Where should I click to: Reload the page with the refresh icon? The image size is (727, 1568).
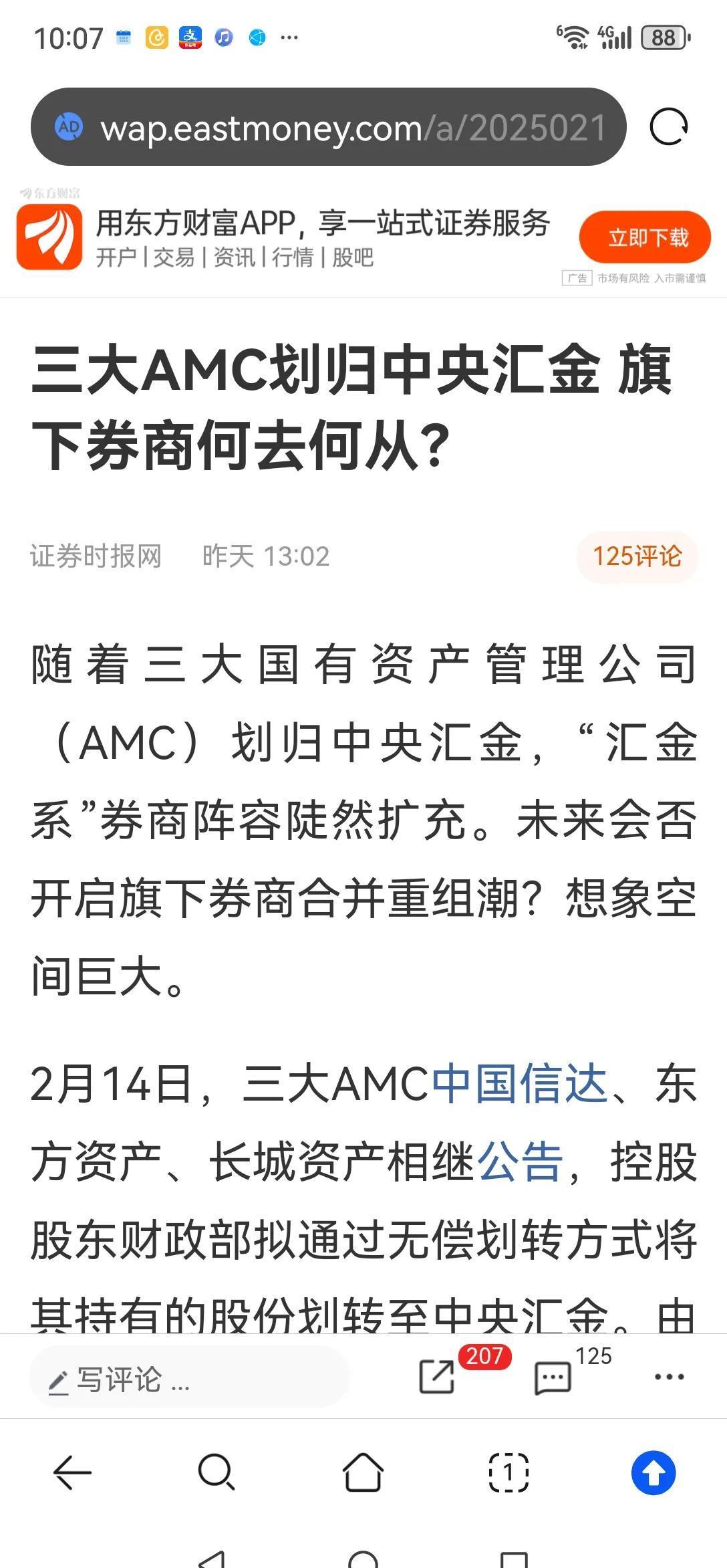coord(672,128)
